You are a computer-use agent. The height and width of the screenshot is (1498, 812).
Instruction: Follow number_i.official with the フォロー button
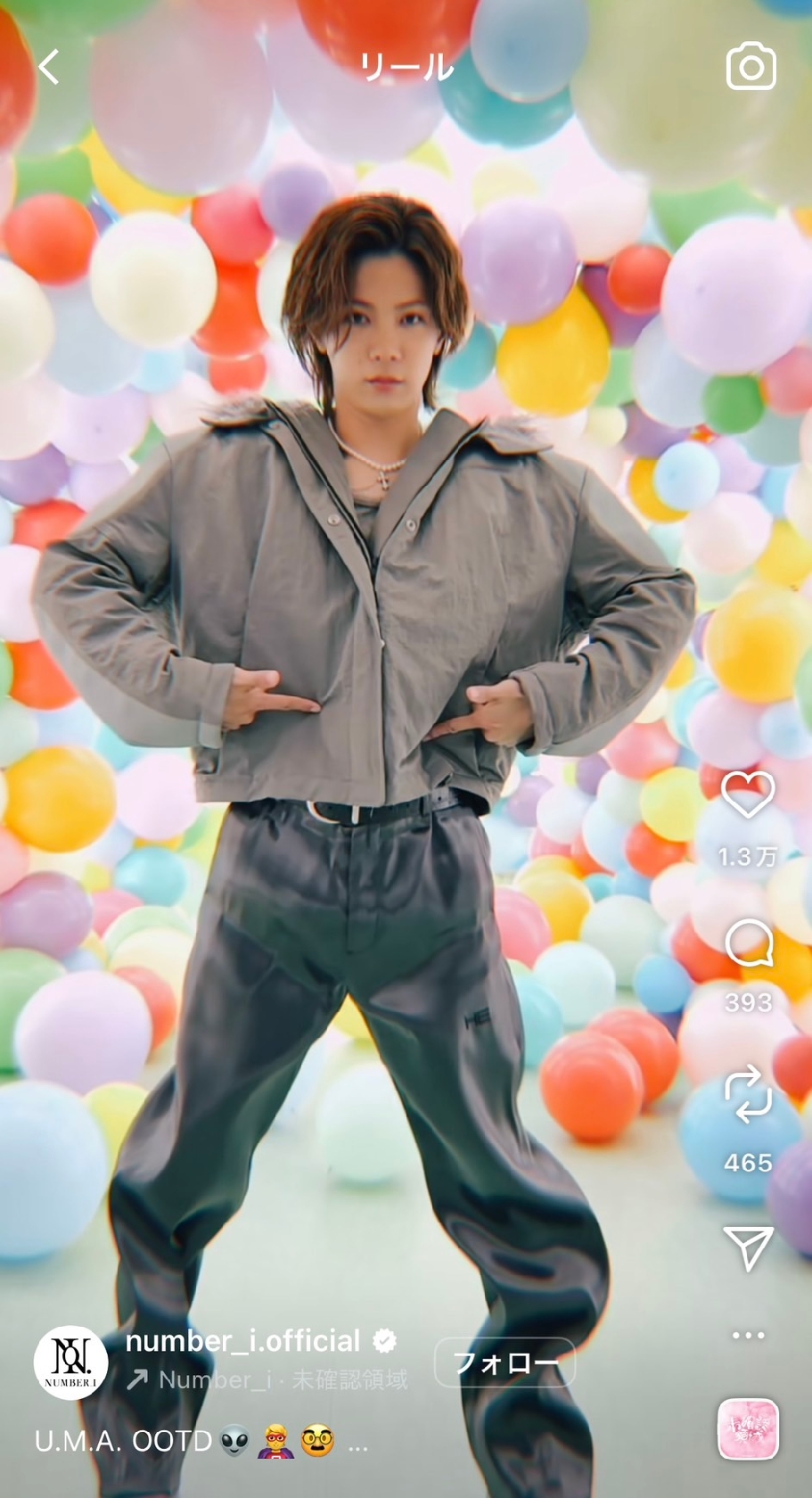(x=504, y=1362)
